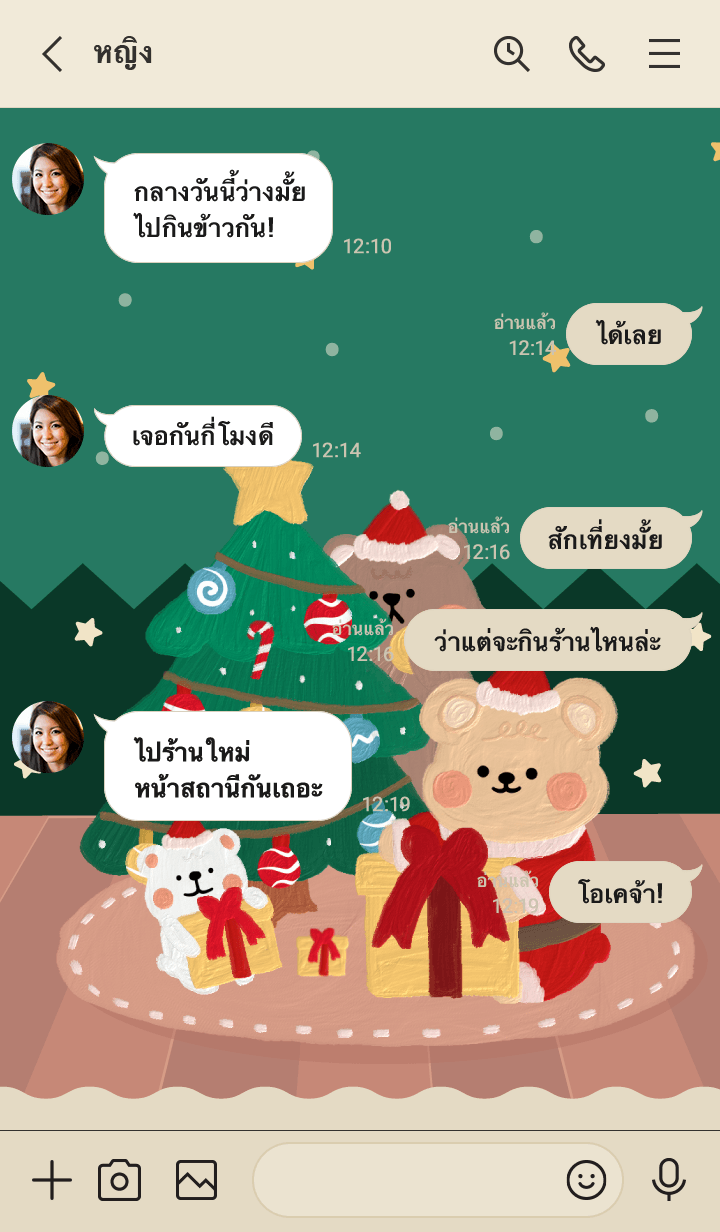The height and width of the screenshot is (1232, 720).
Task: Open the chat menu
Action: pyautogui.click(x=664, y=54)
